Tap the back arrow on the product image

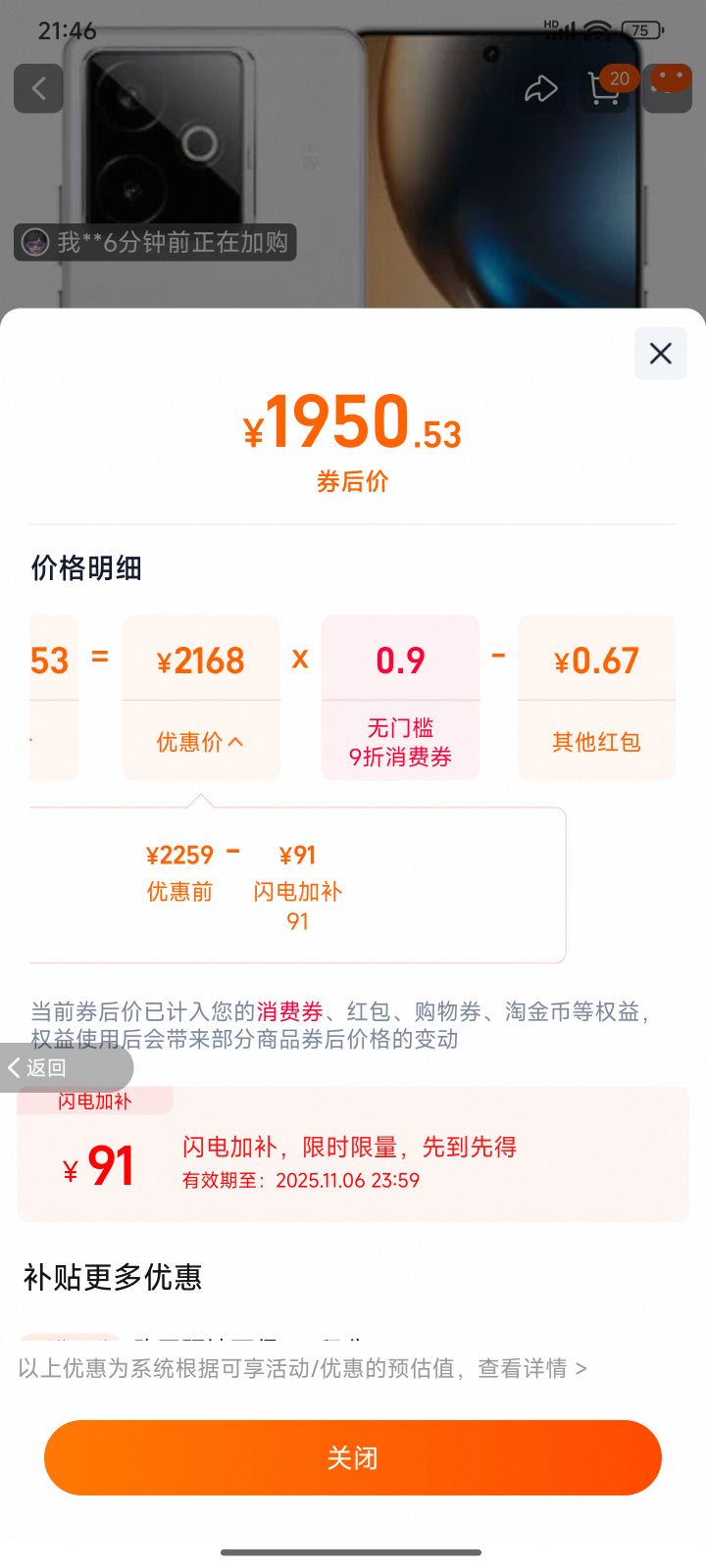(39, 88)
